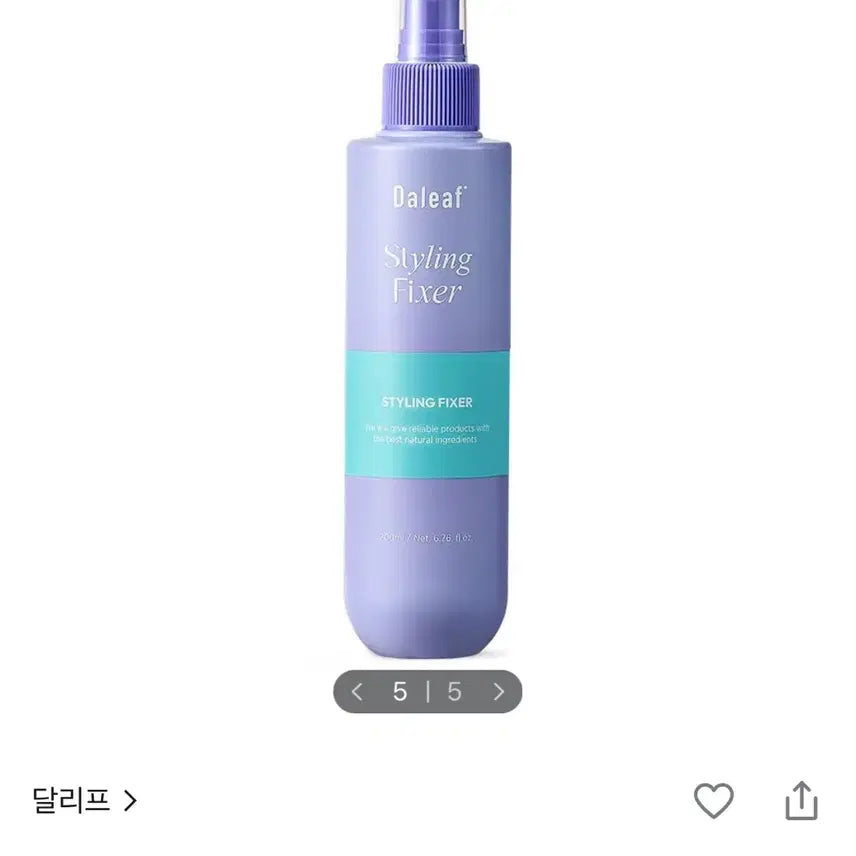Like this product with the heart

[x=714, y=801]
